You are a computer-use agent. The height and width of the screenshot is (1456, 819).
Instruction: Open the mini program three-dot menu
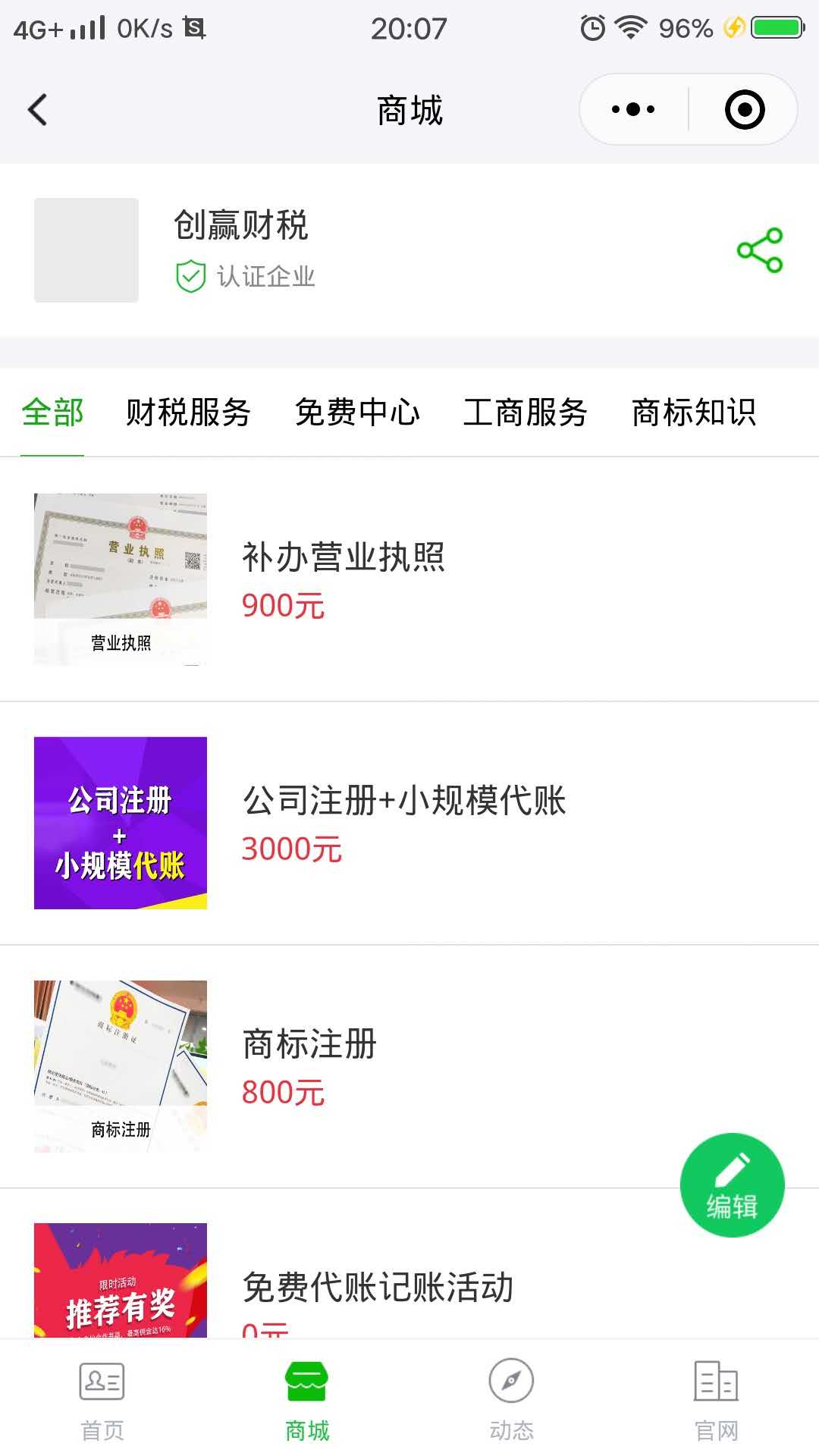click(x=633, y=110)
